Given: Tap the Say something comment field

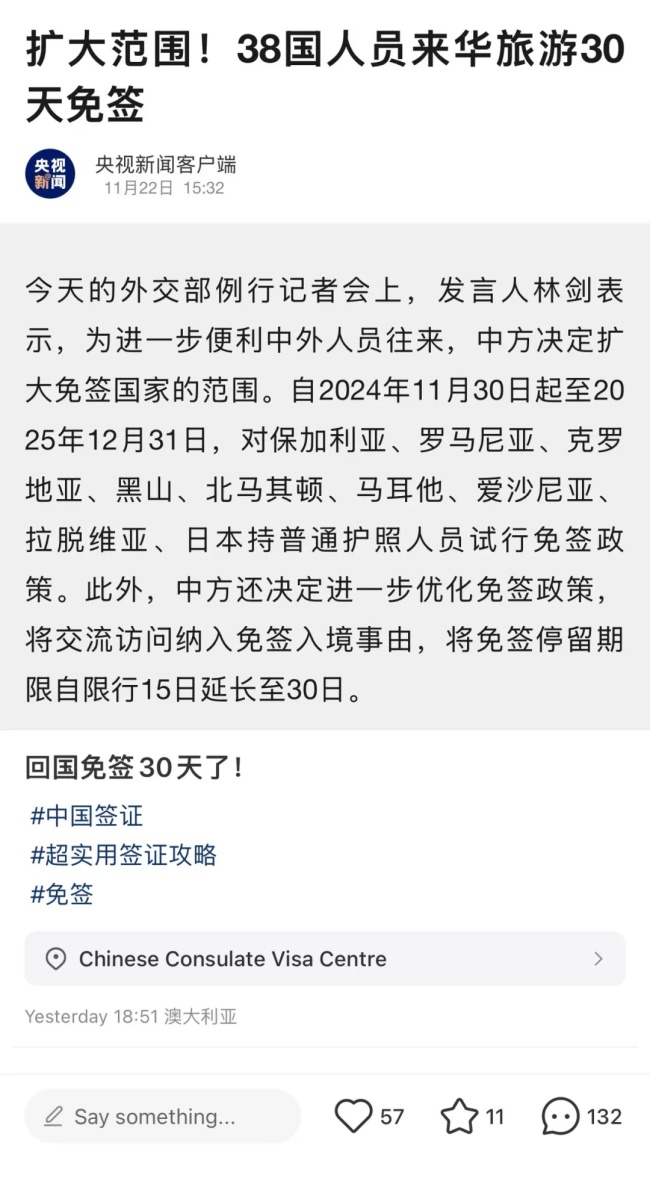Looking at the screenshot, I should [x=163, y=1116].
